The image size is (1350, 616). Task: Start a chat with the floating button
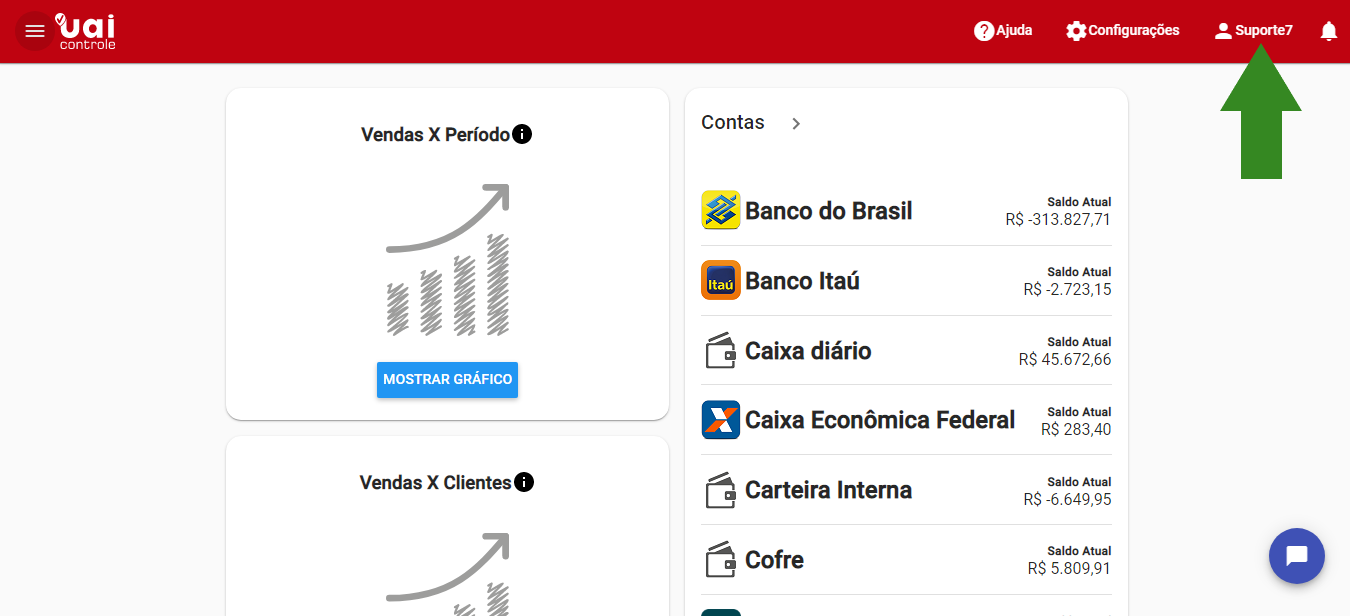click(1296, 556)
